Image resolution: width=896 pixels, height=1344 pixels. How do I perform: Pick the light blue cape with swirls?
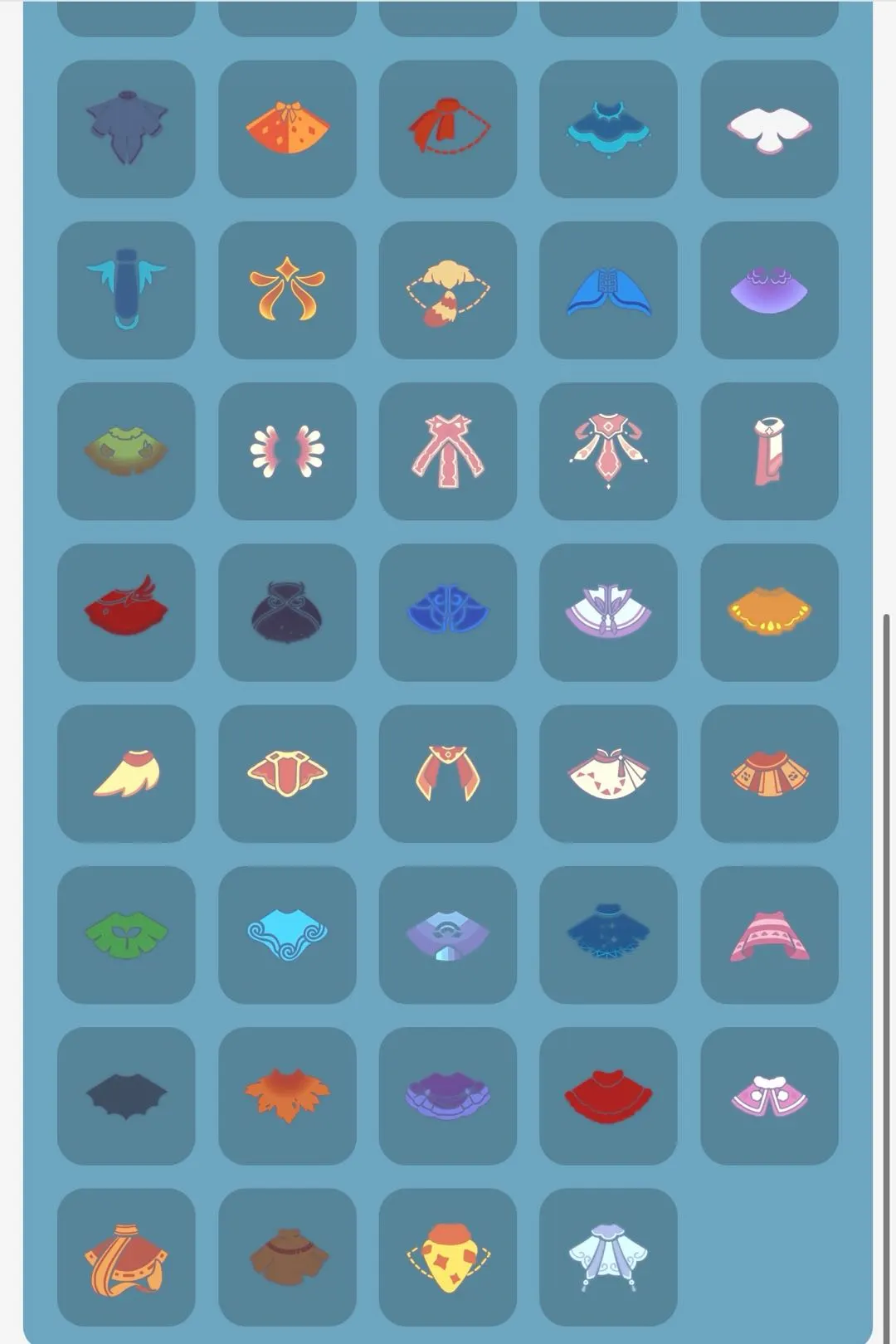click(287, 934)
